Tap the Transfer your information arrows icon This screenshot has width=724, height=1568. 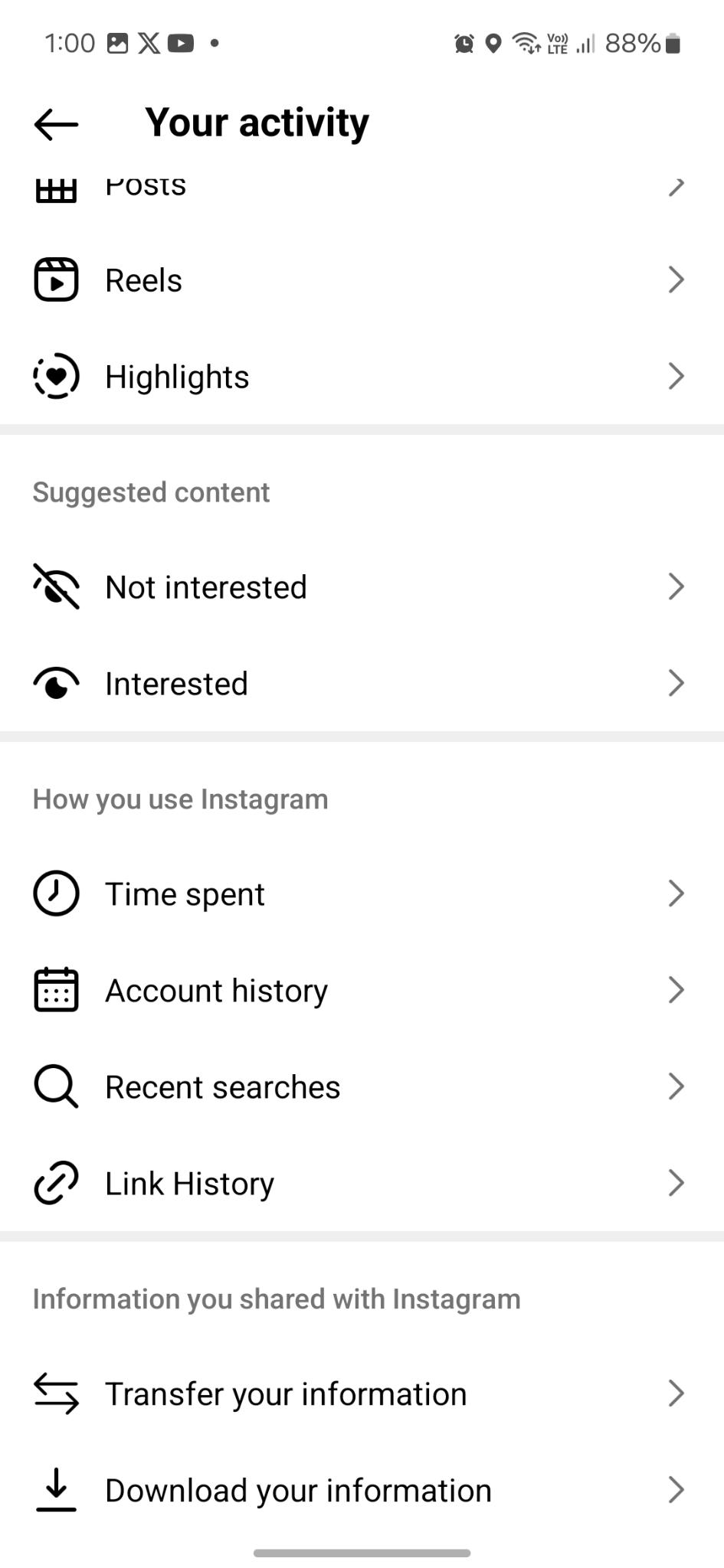[x=54, y=1393]
